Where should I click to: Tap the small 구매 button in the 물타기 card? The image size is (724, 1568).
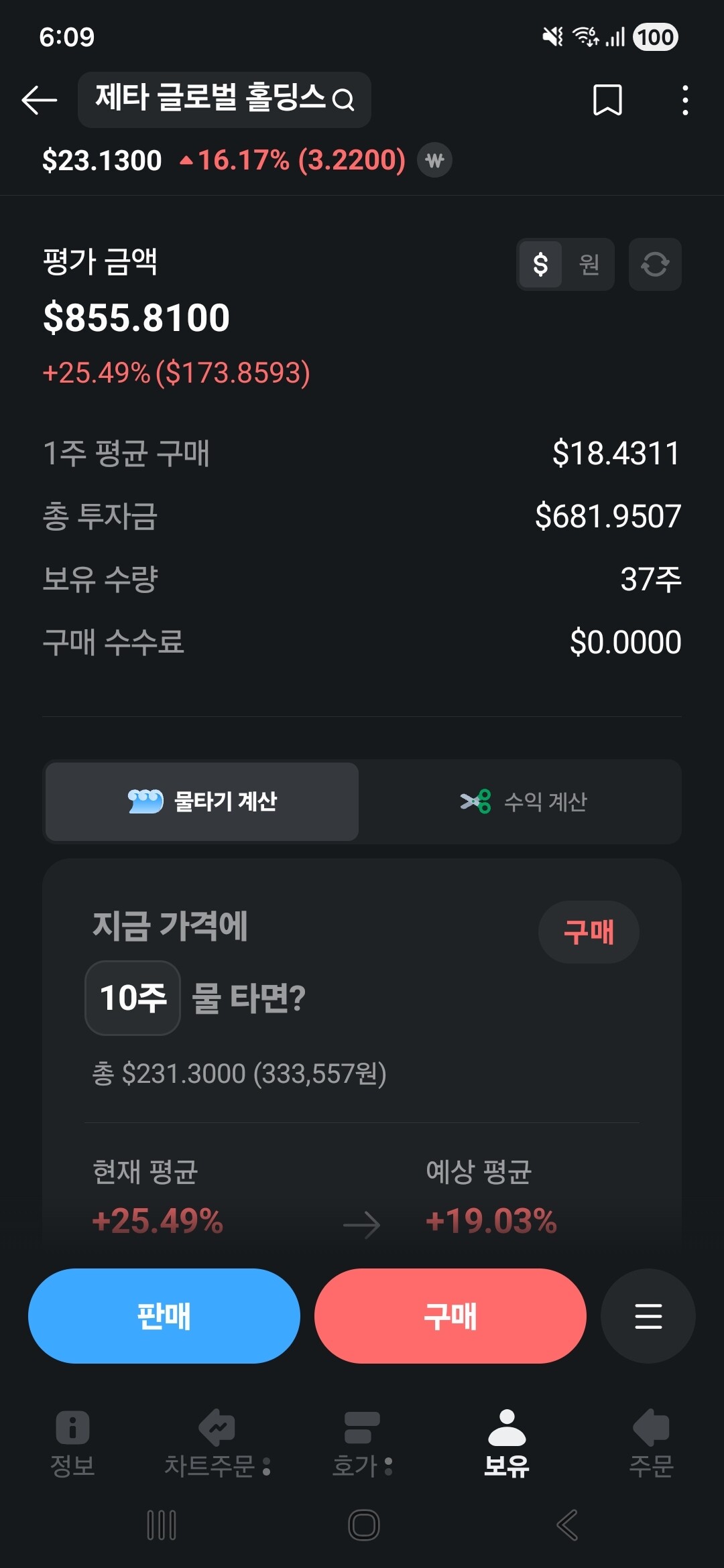tap(589, 932)
